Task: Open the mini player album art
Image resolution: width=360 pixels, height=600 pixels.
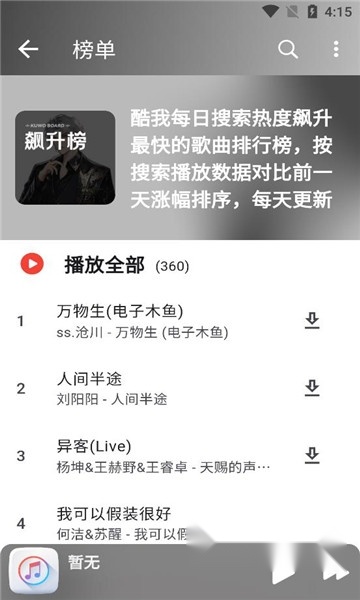Action: pos(34,571)
